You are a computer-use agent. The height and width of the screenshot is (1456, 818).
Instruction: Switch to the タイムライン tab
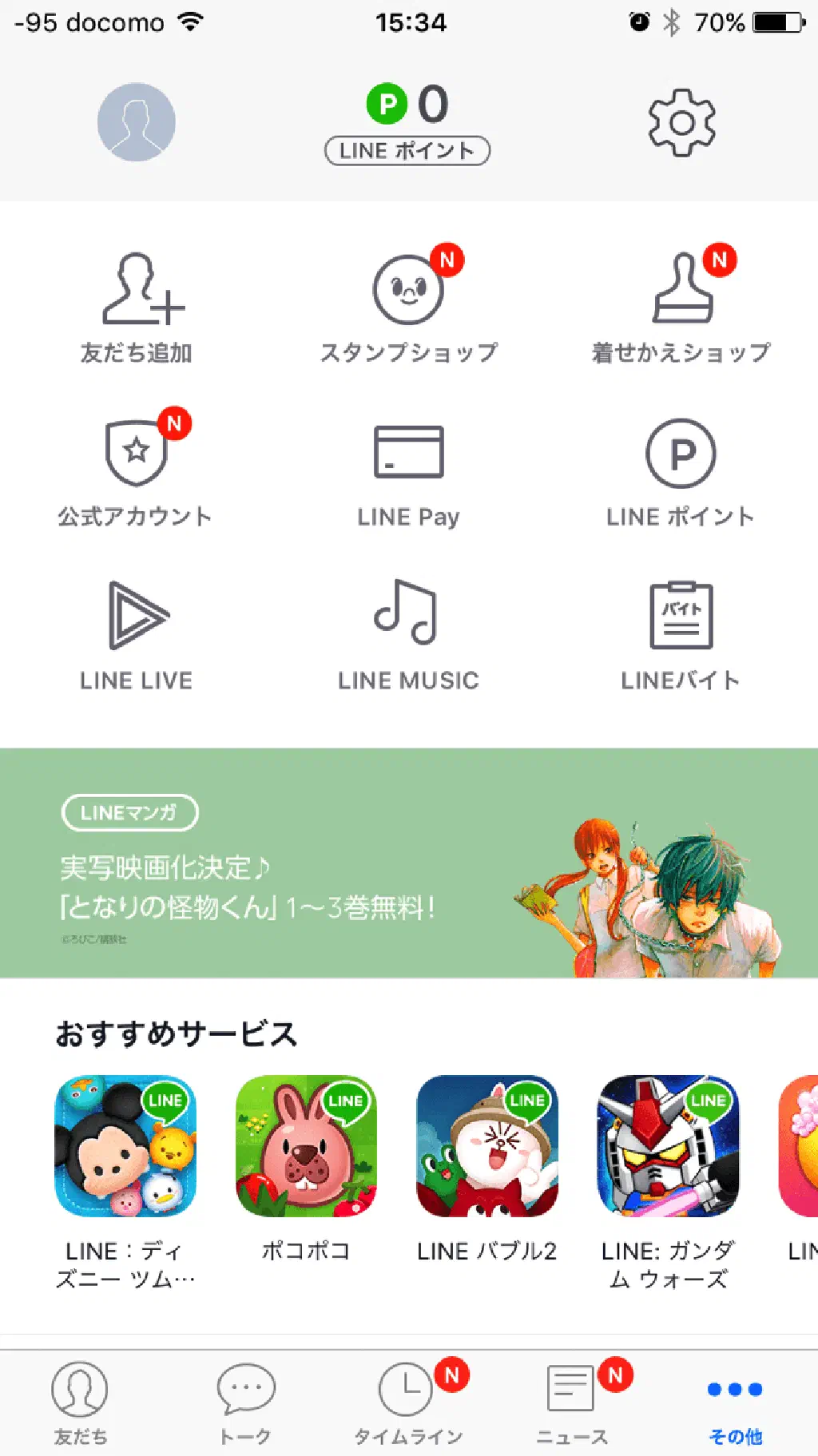coord(408,1403)
